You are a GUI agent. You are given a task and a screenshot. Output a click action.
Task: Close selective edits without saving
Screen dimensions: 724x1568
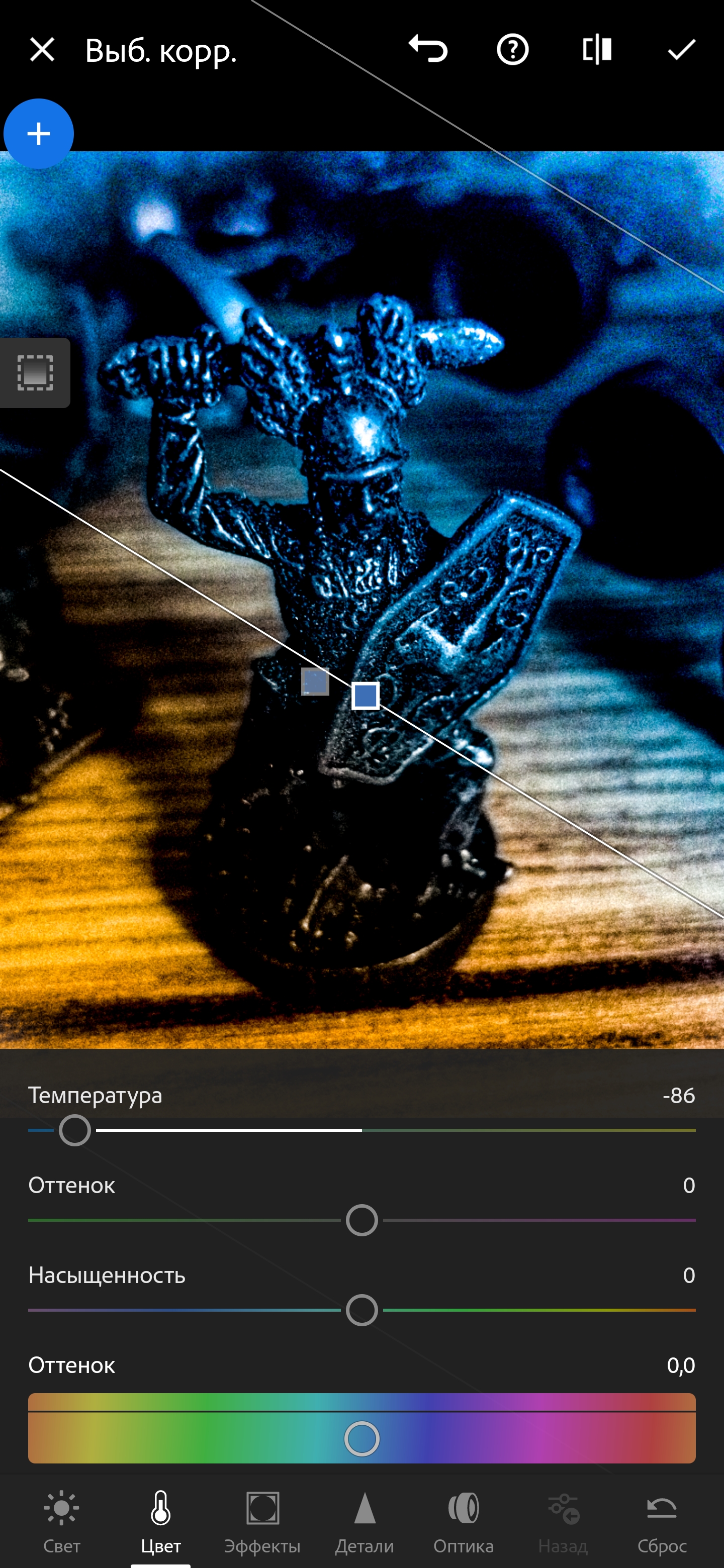tap(42, 50)
